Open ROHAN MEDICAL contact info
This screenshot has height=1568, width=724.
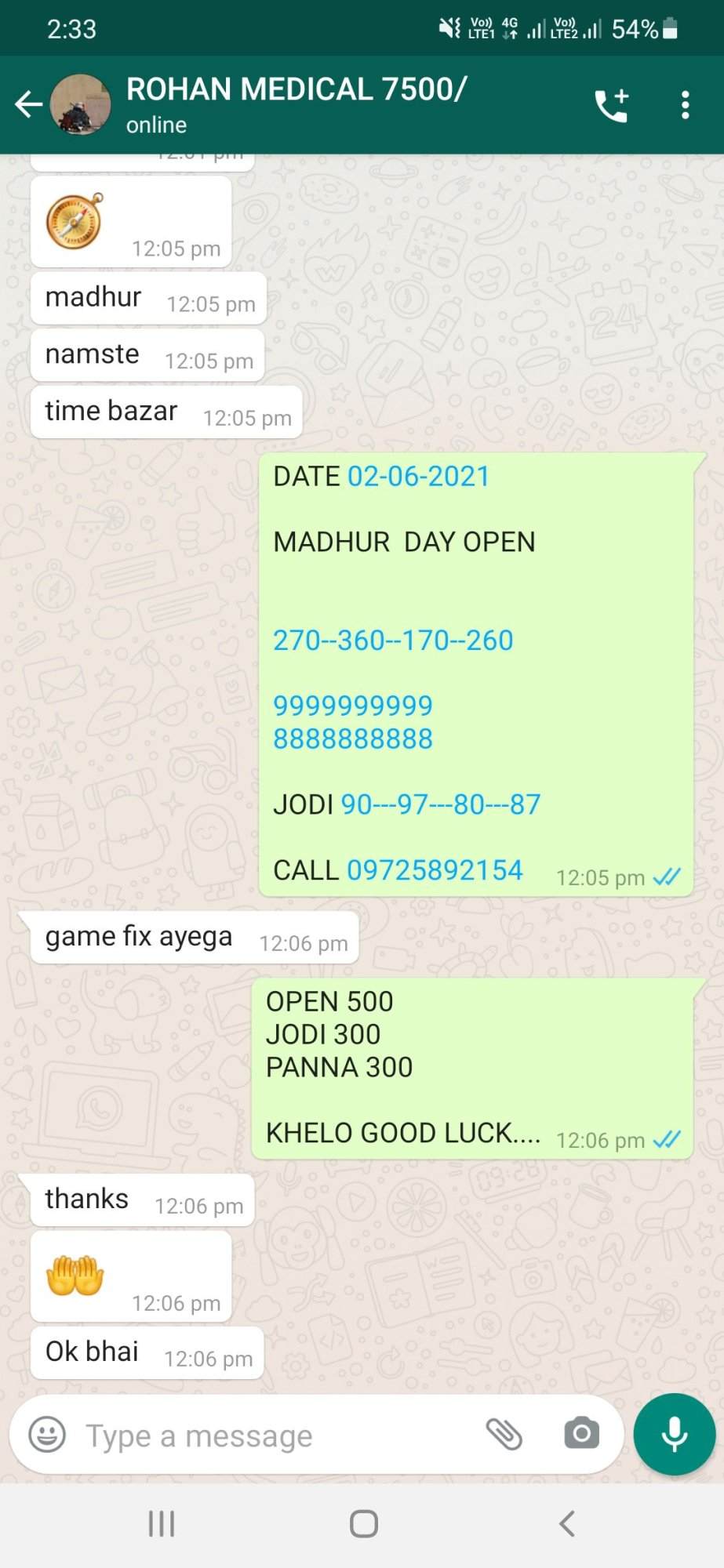(296, 104)
